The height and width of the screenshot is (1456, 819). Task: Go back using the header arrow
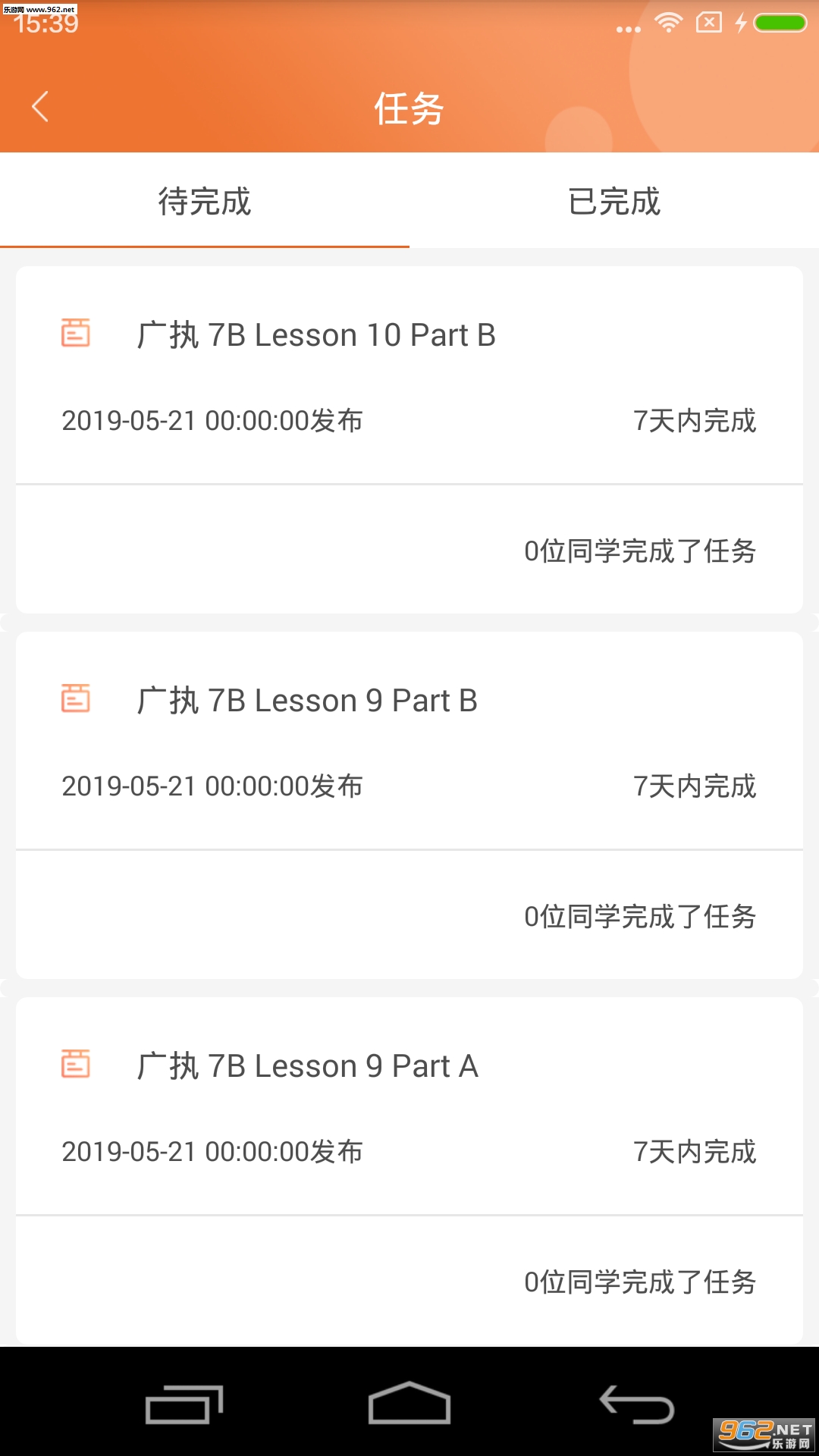pyautogui.click(x=41, y=107)
